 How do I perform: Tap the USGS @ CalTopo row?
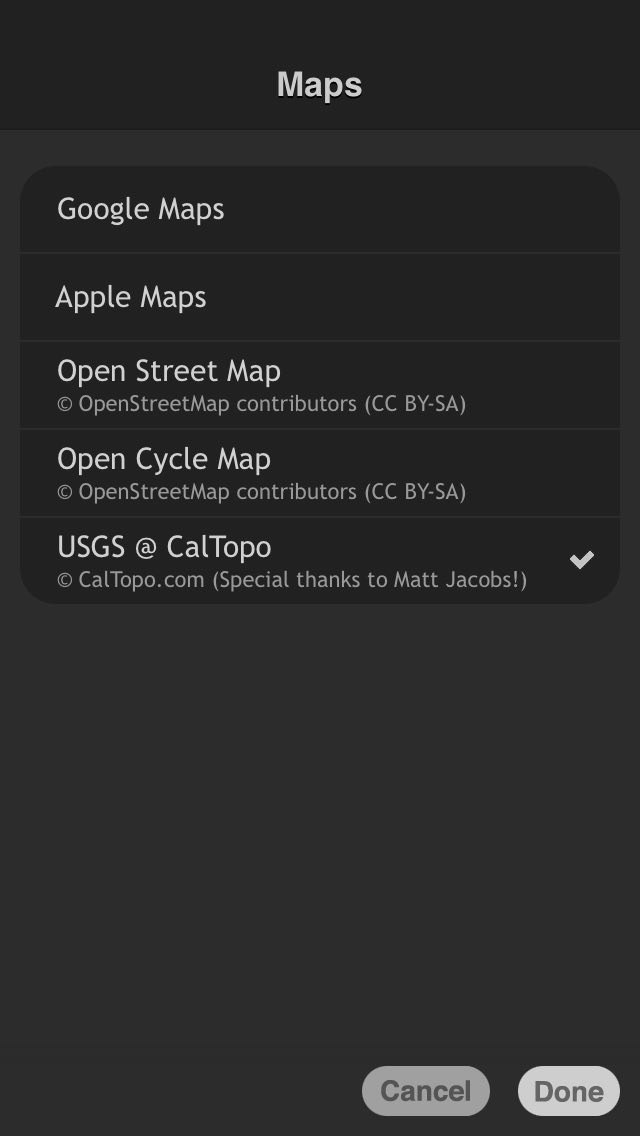coord(320,561)
